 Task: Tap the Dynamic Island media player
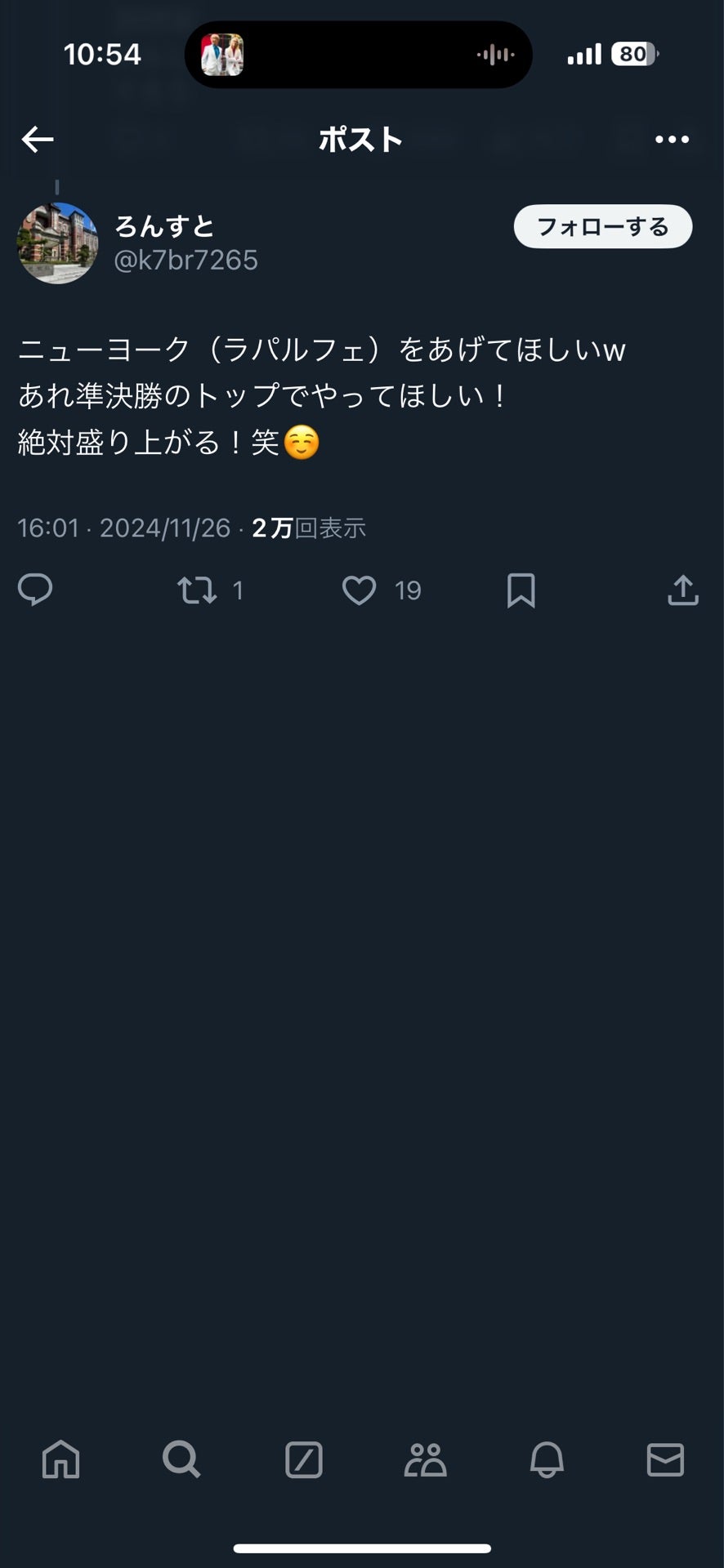pyautogui.click(x=358, y=54)
